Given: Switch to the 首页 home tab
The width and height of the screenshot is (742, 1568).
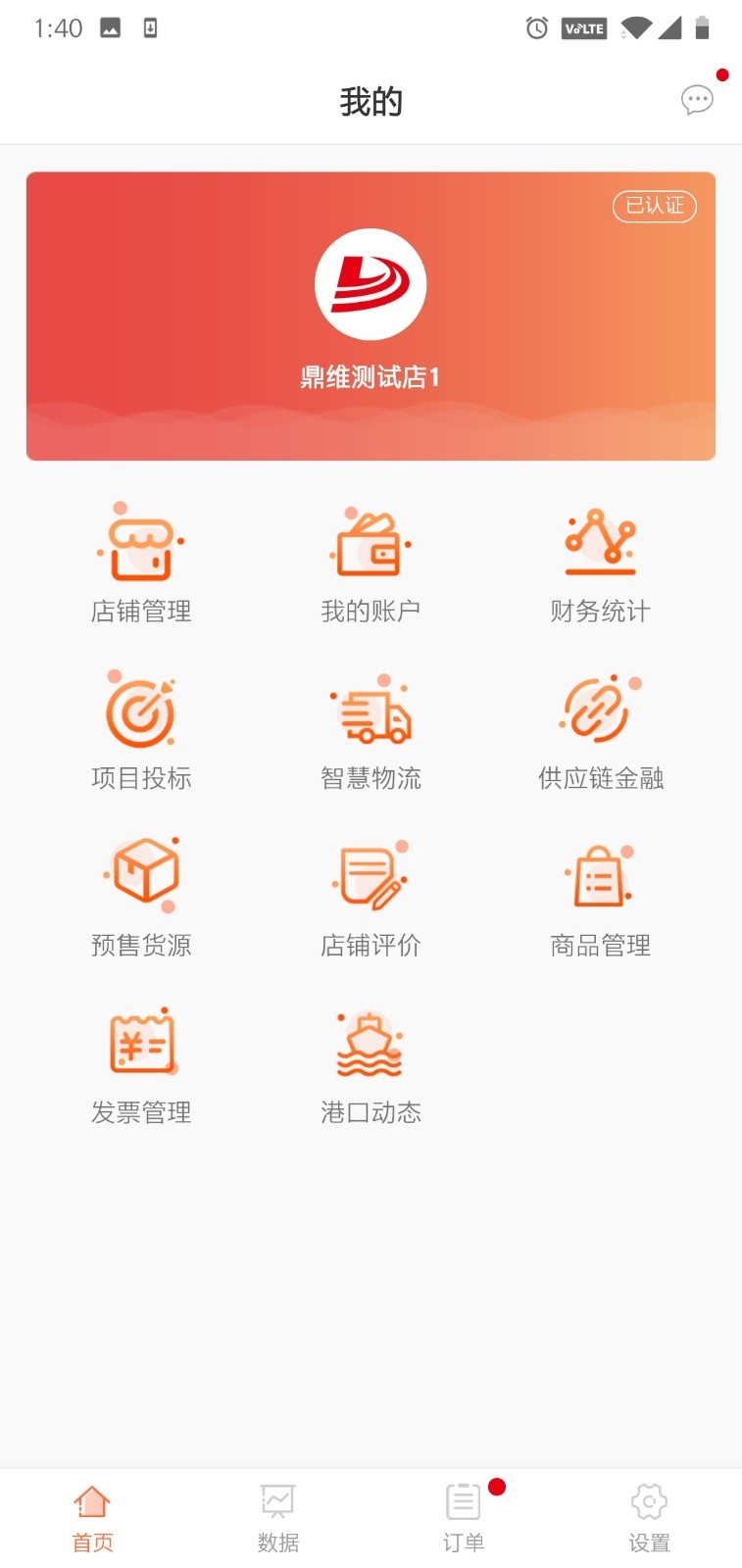Looking at the screenshot, I should click(x=93, y=1519).
